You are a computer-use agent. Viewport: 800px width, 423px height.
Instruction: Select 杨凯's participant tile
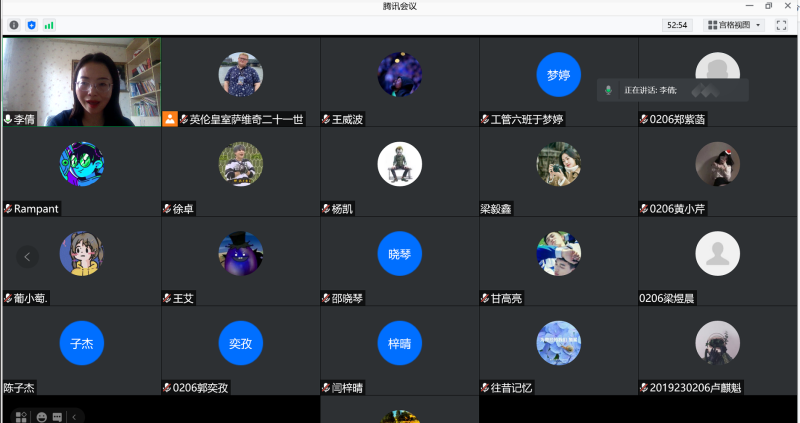tap(399, 172)
